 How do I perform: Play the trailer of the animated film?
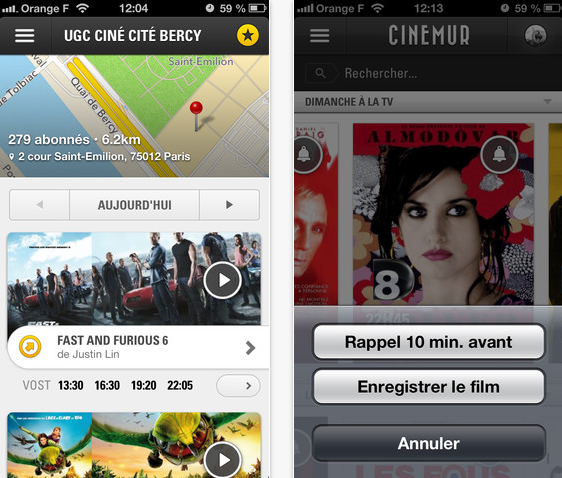point(222,460)
